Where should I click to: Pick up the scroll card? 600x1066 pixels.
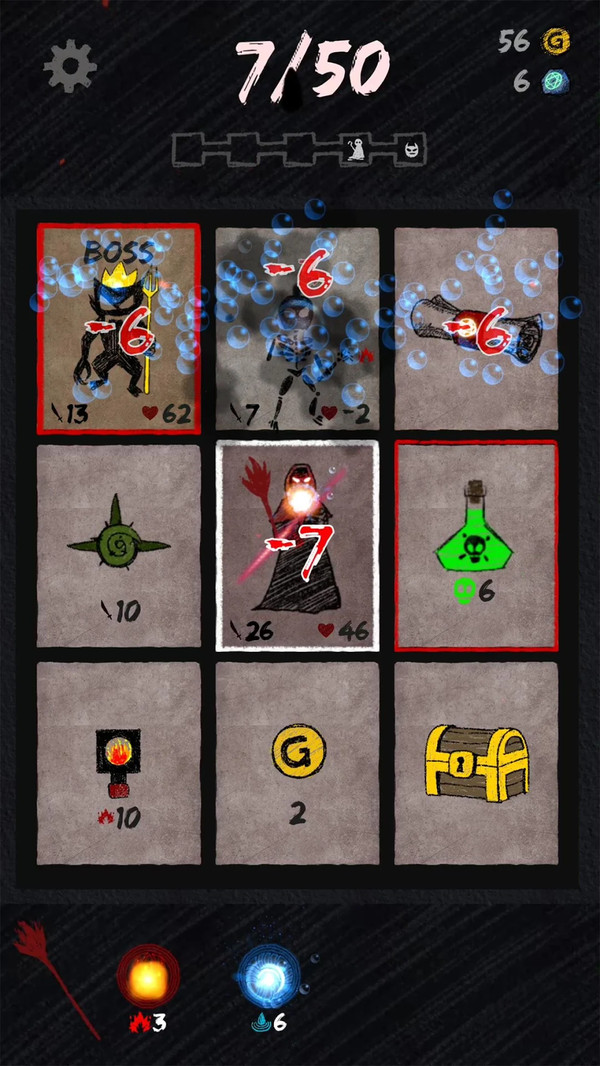[x=476, y=329]
